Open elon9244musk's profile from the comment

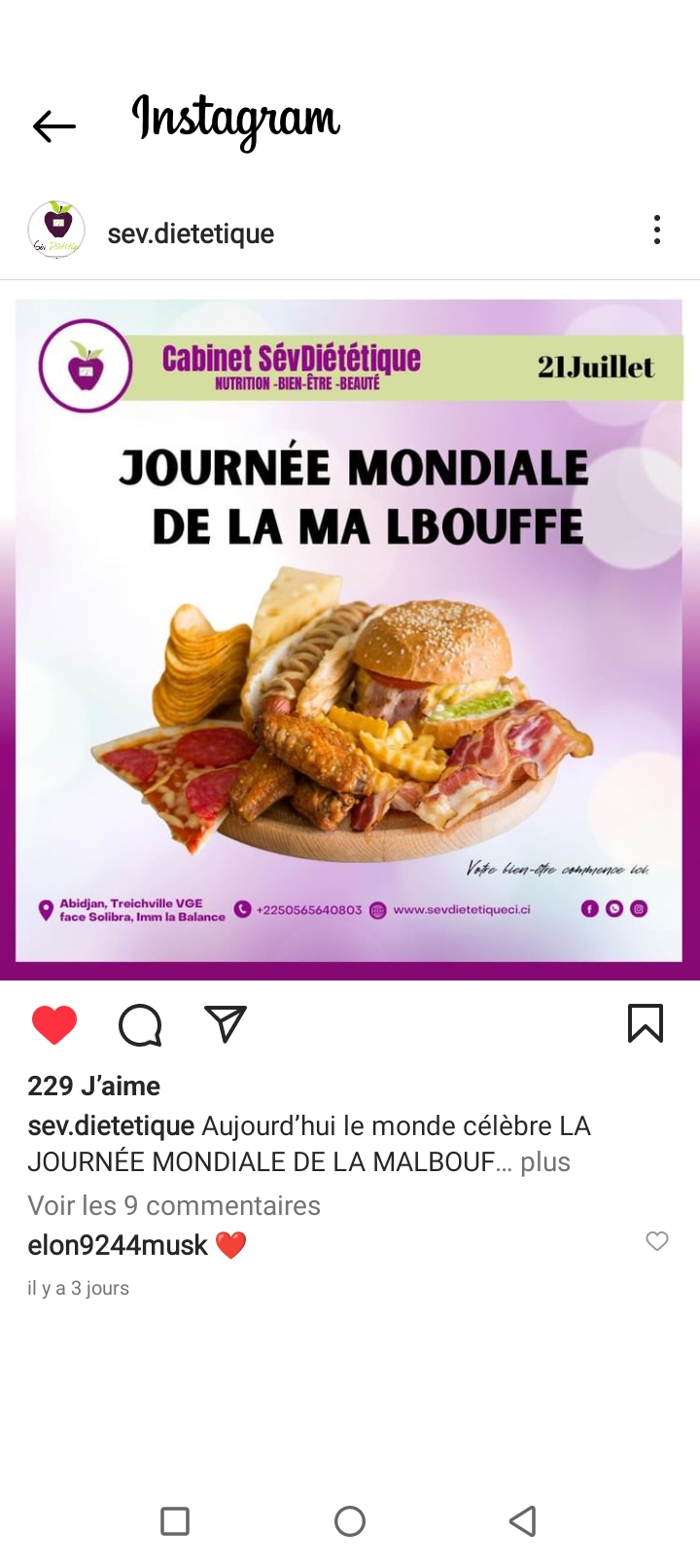coord(118,1245)
